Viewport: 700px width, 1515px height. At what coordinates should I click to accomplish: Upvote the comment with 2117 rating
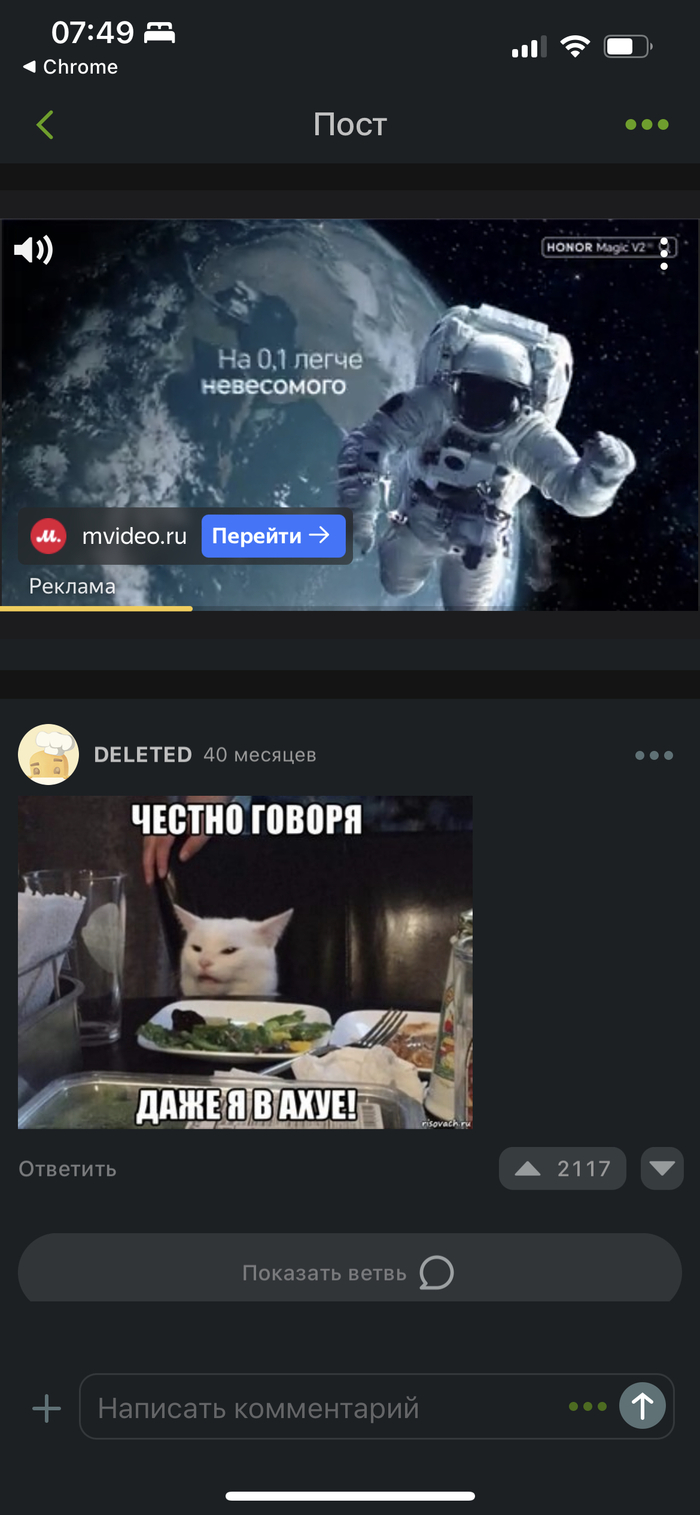pos(528,1168)
